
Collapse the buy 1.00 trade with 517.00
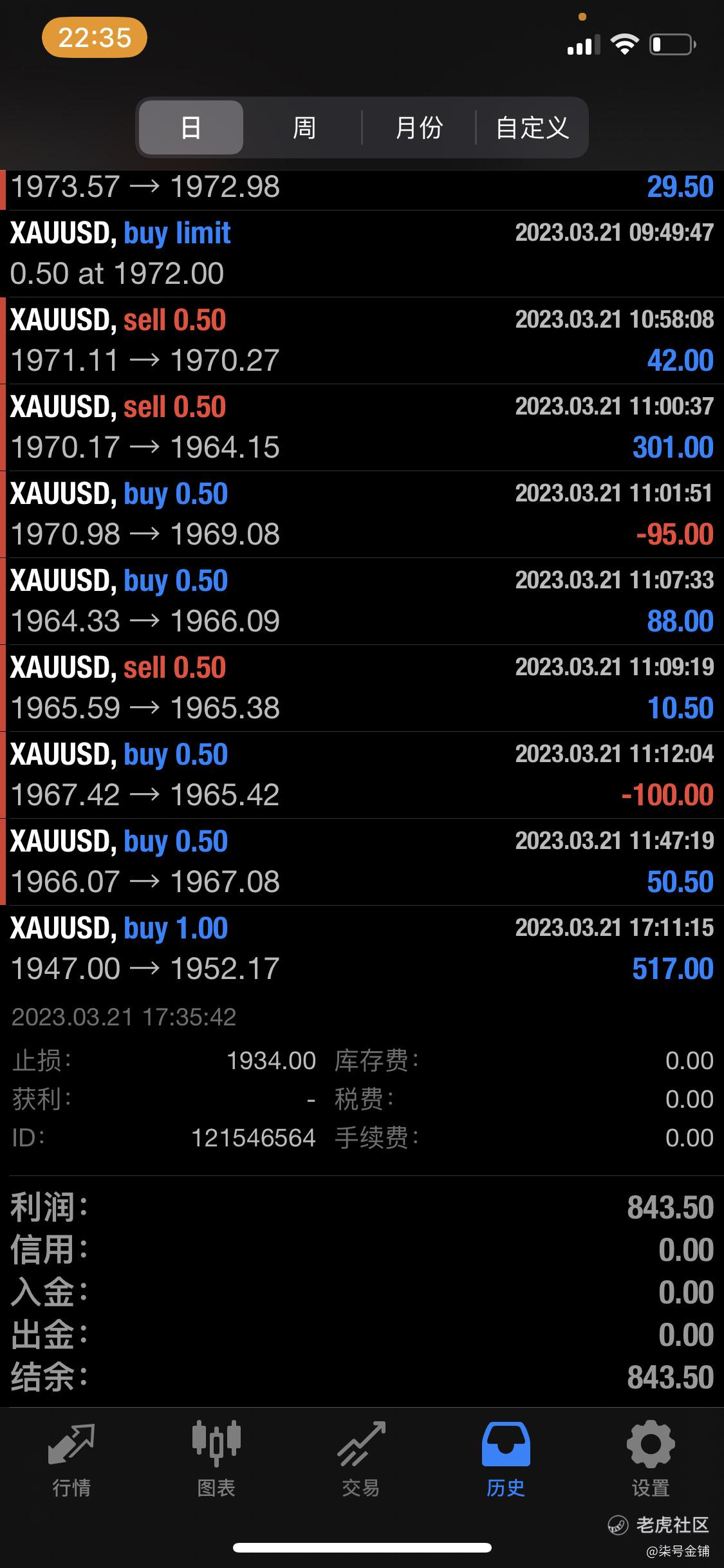pyautogui.click(x=362, y=949)
